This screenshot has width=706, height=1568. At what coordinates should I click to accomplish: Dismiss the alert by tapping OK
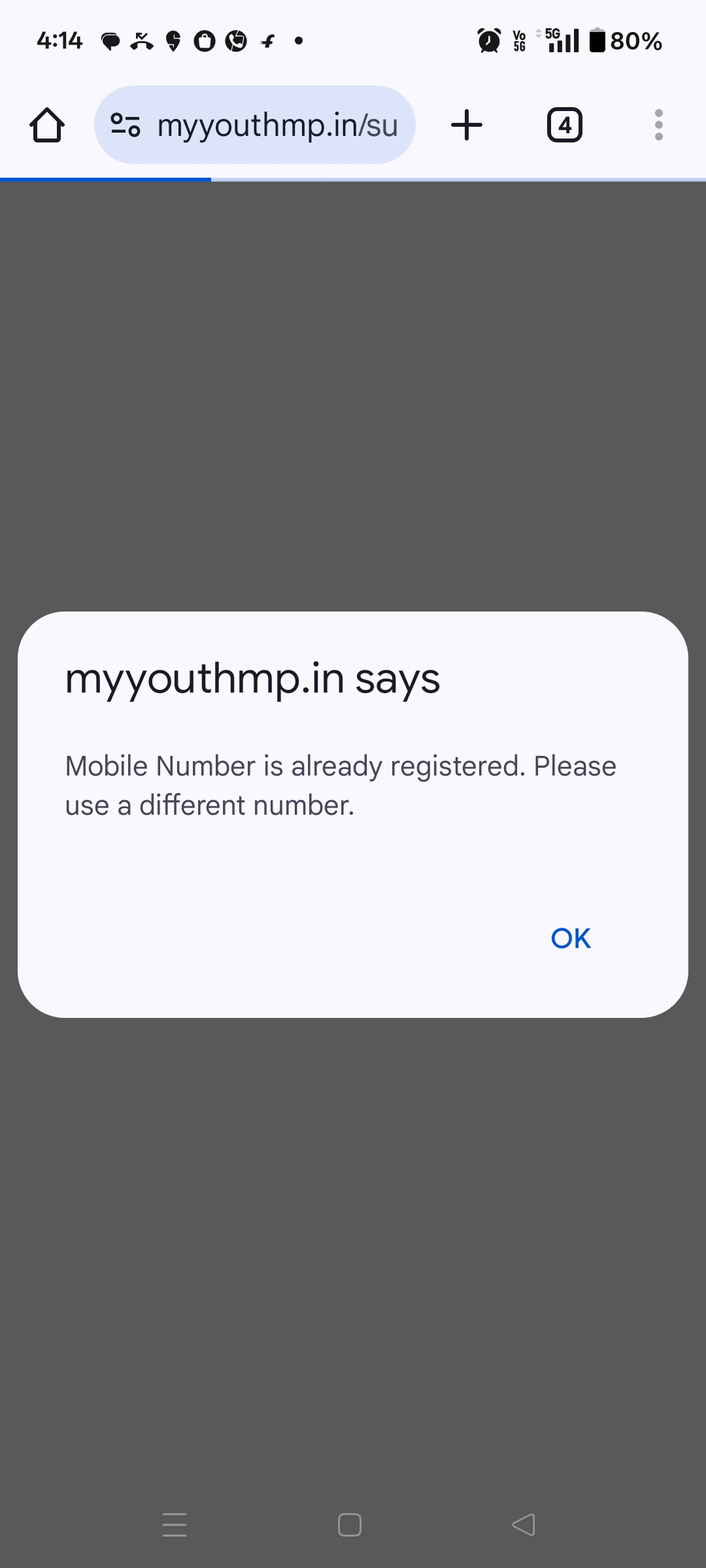[x=571, y=938]
